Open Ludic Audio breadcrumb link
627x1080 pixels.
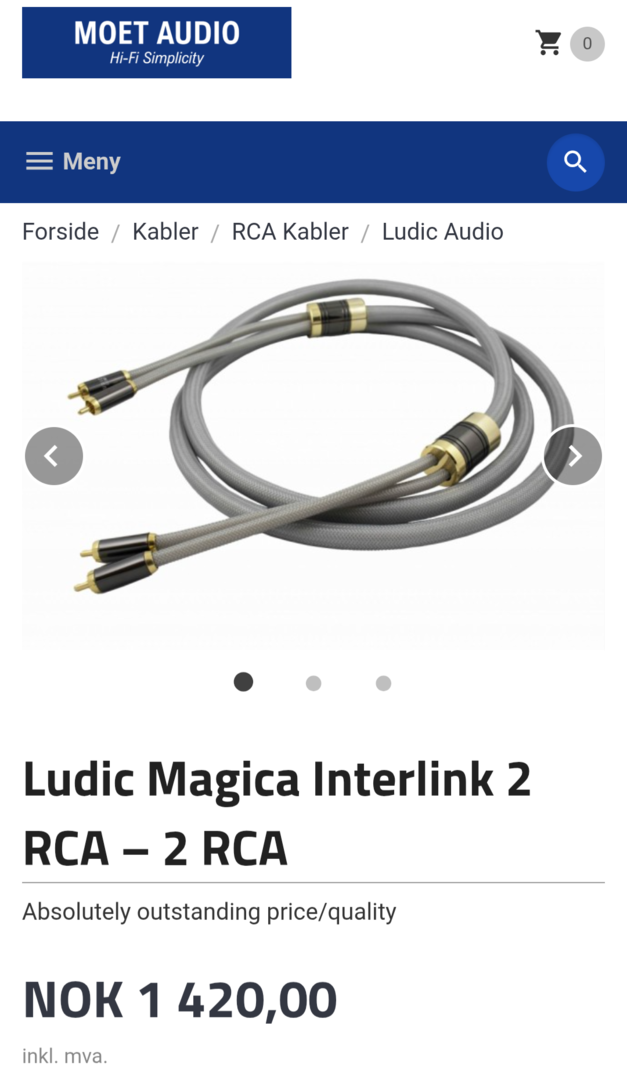coord(442,232)
